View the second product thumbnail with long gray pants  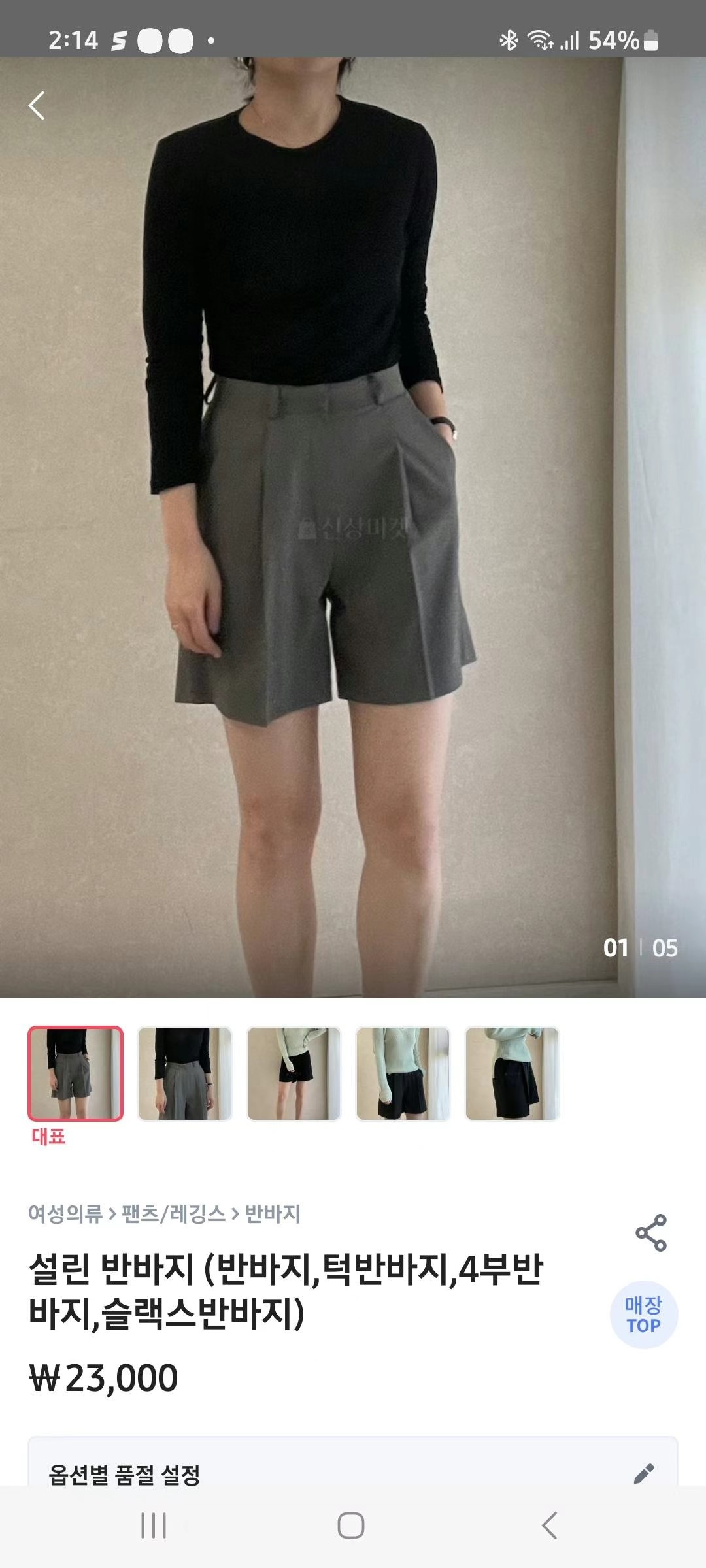coord(184,1073)
